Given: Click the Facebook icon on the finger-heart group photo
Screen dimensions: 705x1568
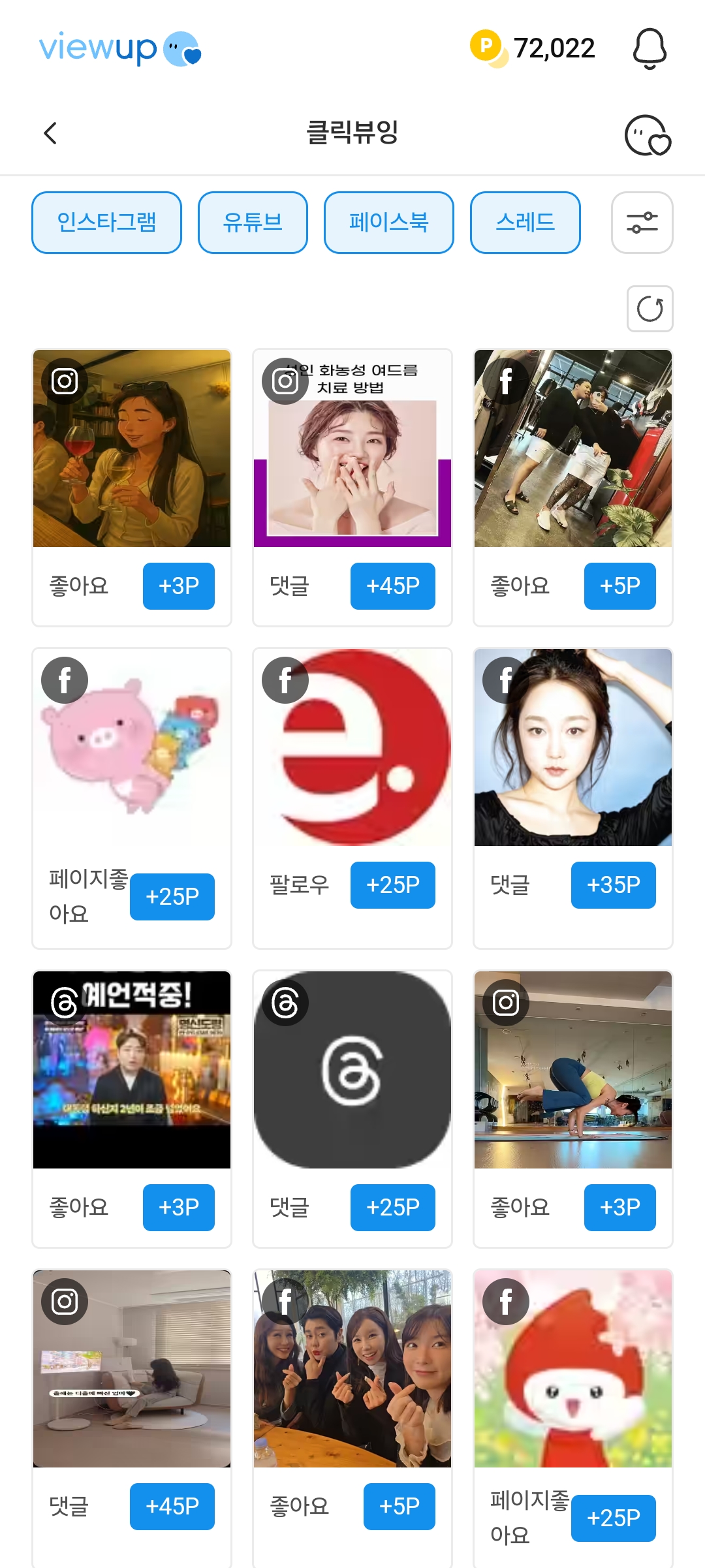Looking at the screenshot, I should point(285,1300).
